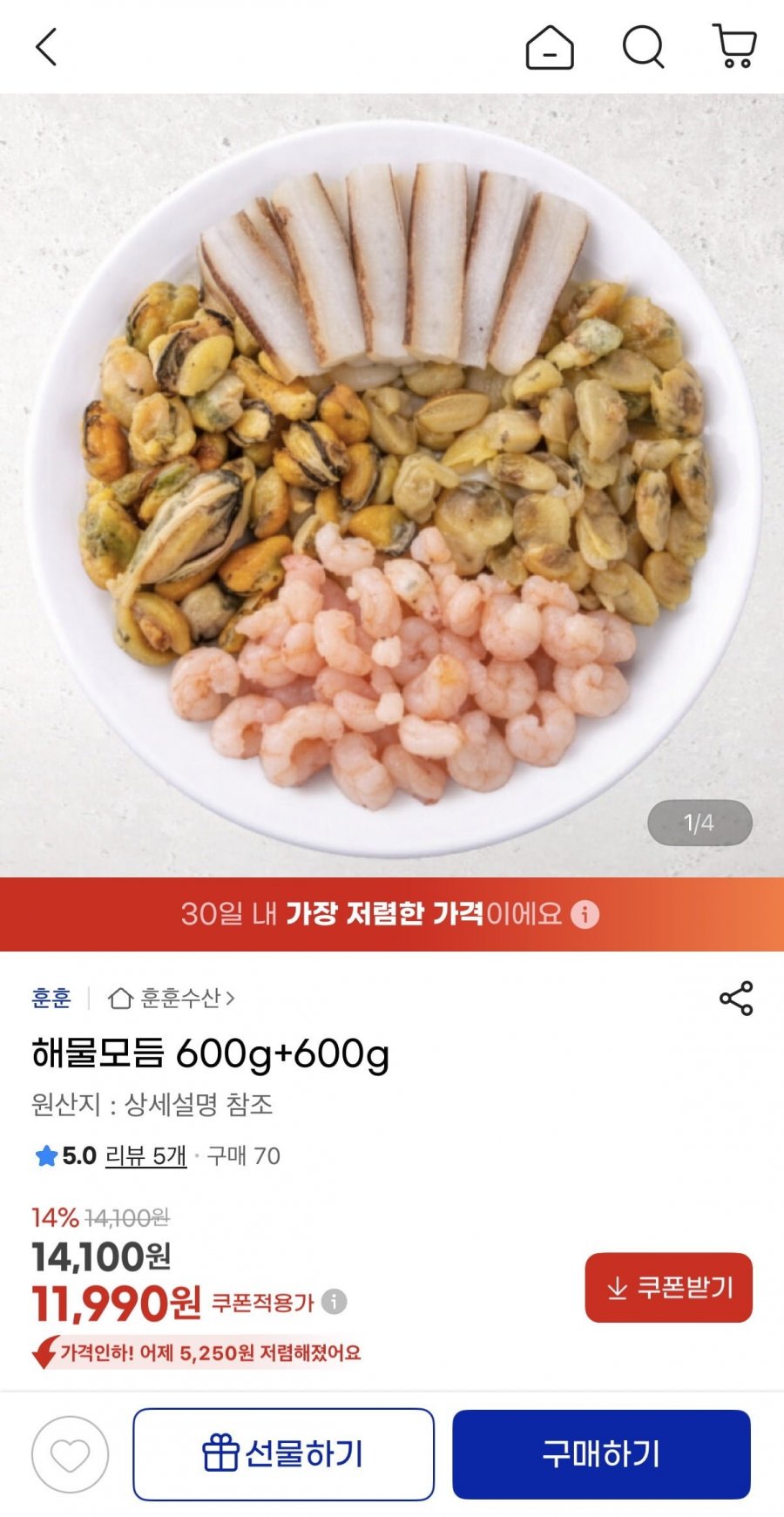Screen dimensions: 784x1517
Task: Open the home screen via house icon
Action: pyautogui.click(x=550, y=48)
